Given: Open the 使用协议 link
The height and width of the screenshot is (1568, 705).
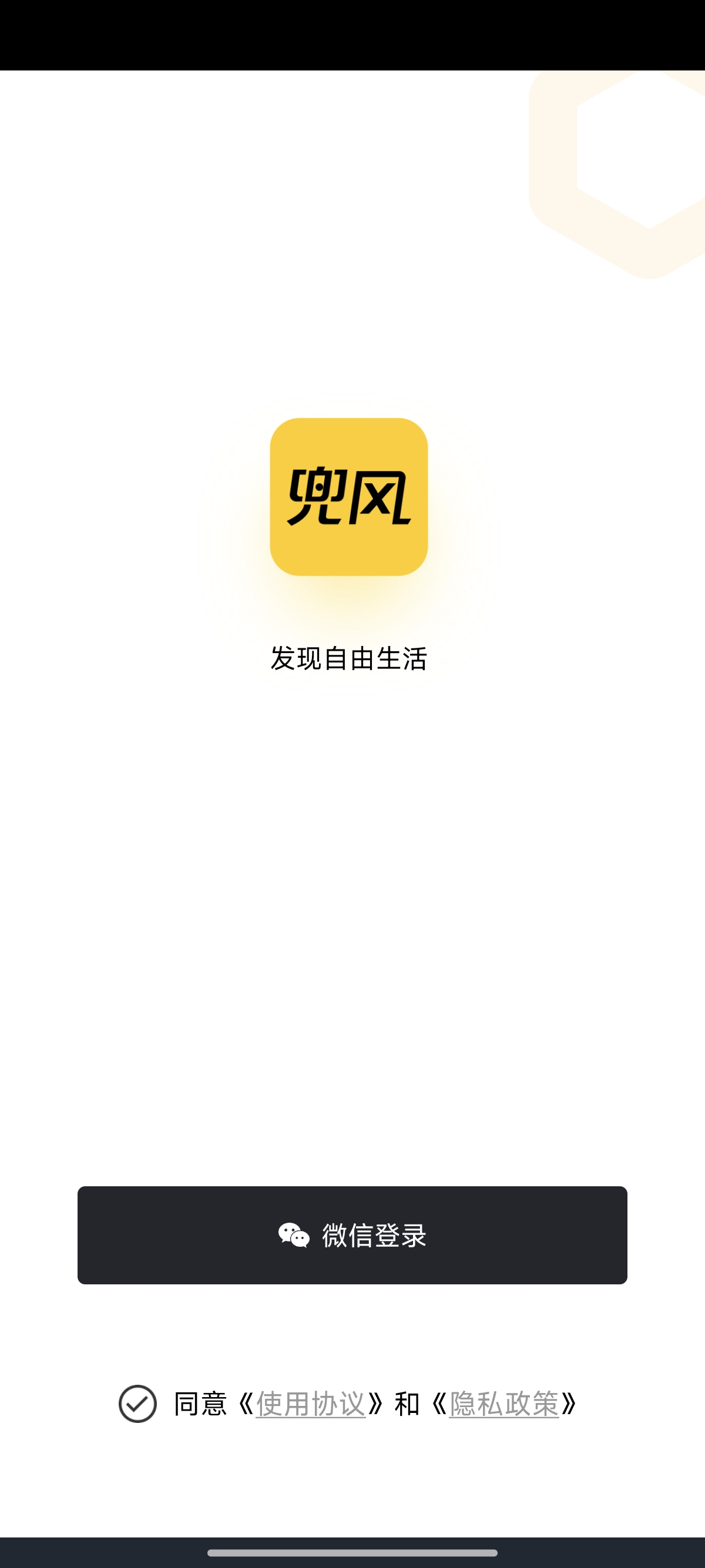Looking at the screenshot, I should 310,1404.
